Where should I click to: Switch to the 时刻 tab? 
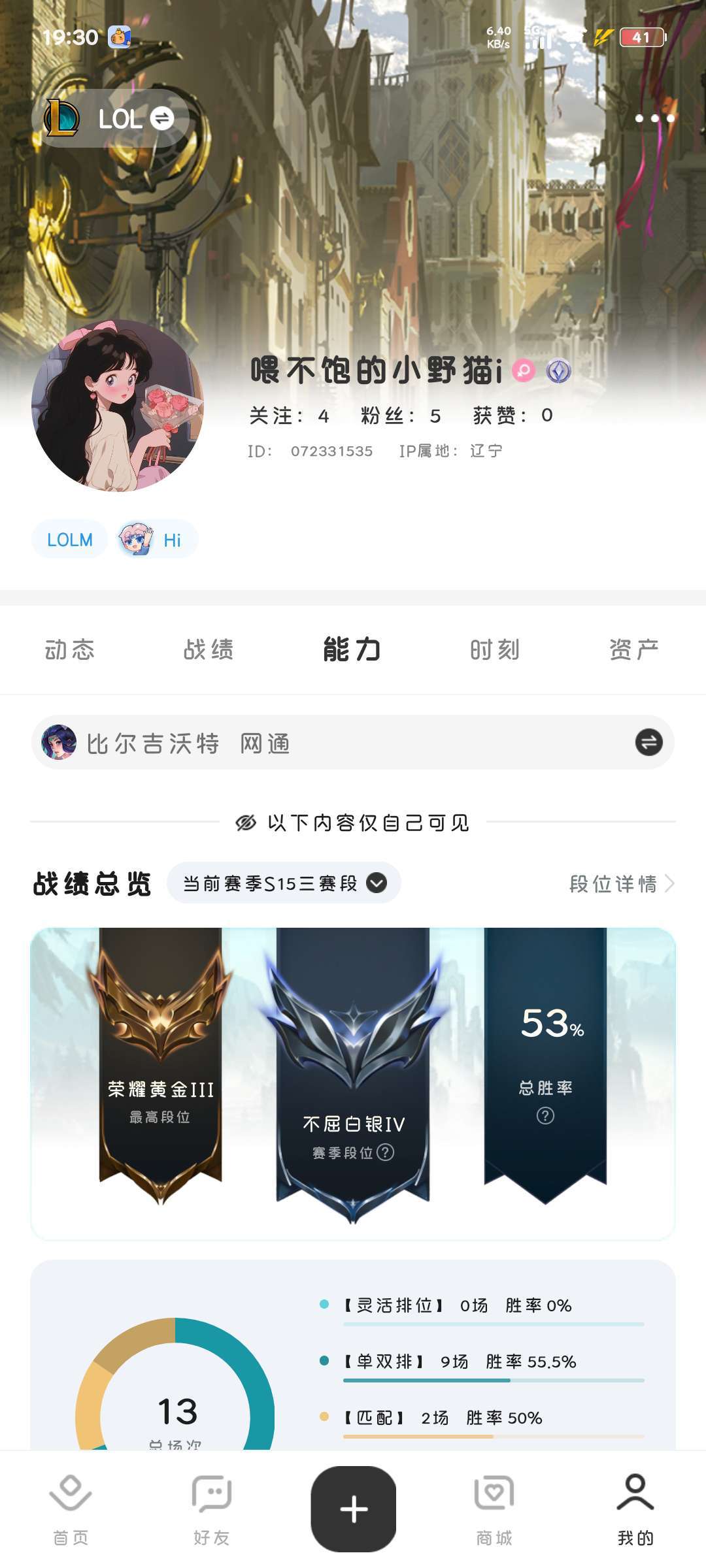(495, 649)
